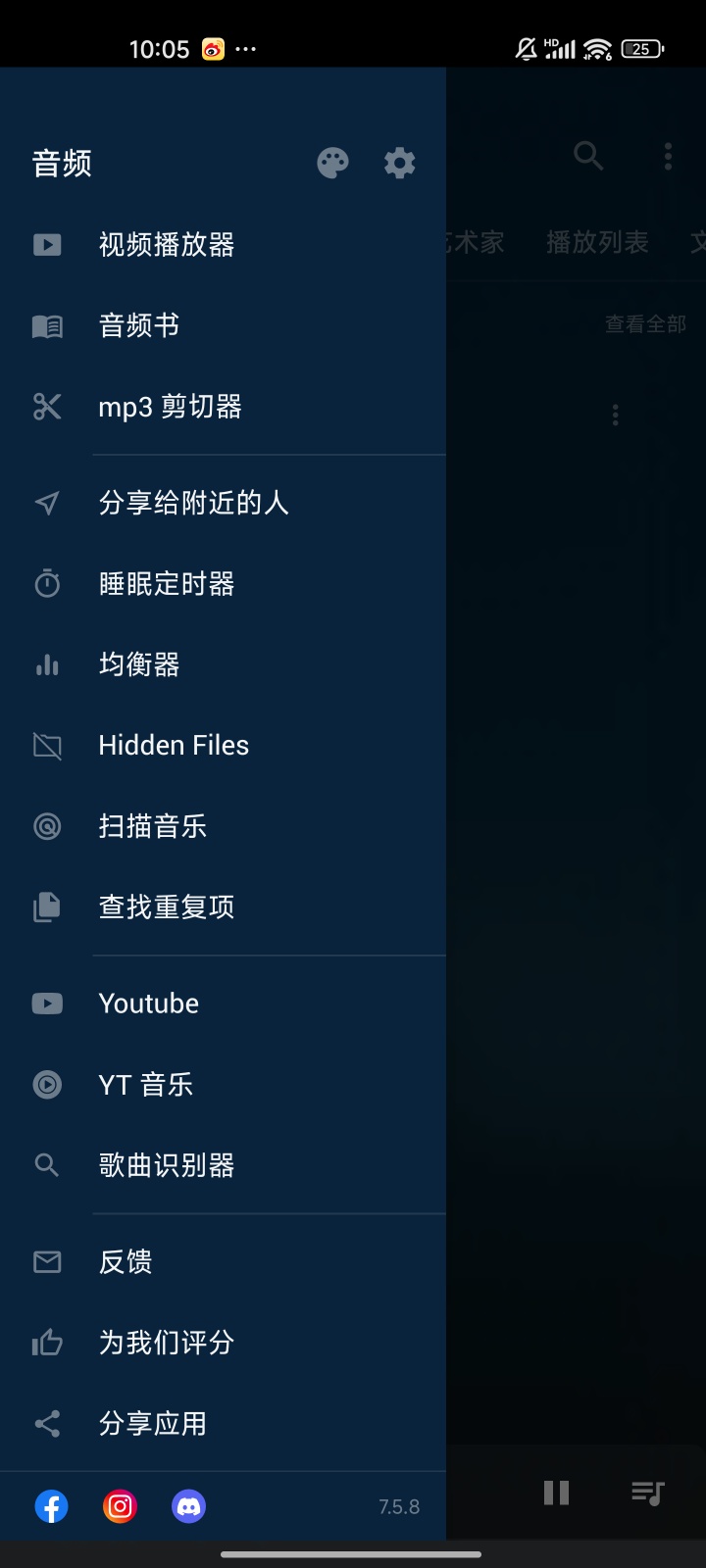The height and width of the screenshot is (1568, 706).
Task: Launch the mp3 剪切器 tool
Action: (170, 407)
